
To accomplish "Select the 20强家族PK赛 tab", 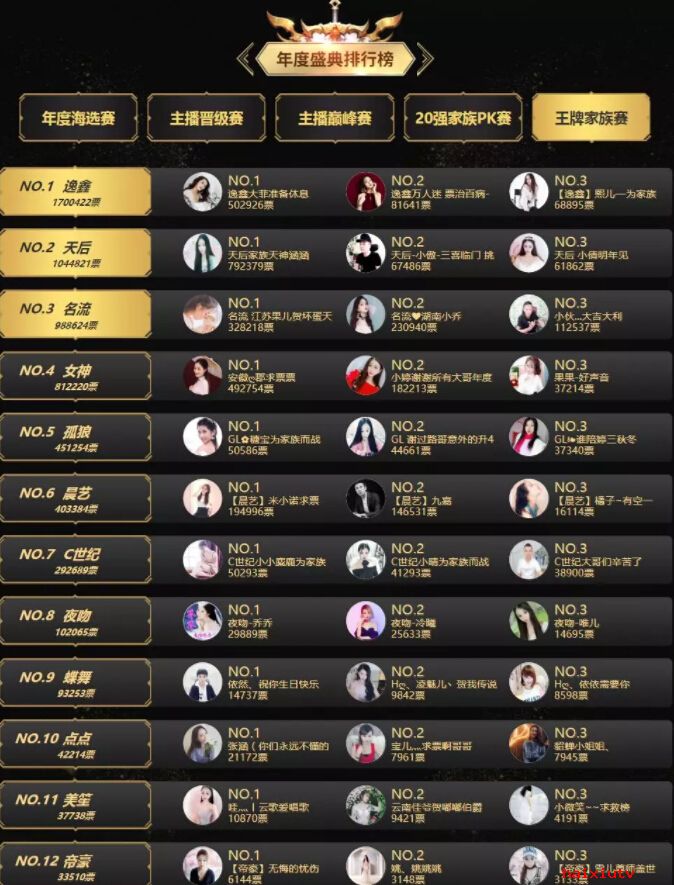I will 462,118.
